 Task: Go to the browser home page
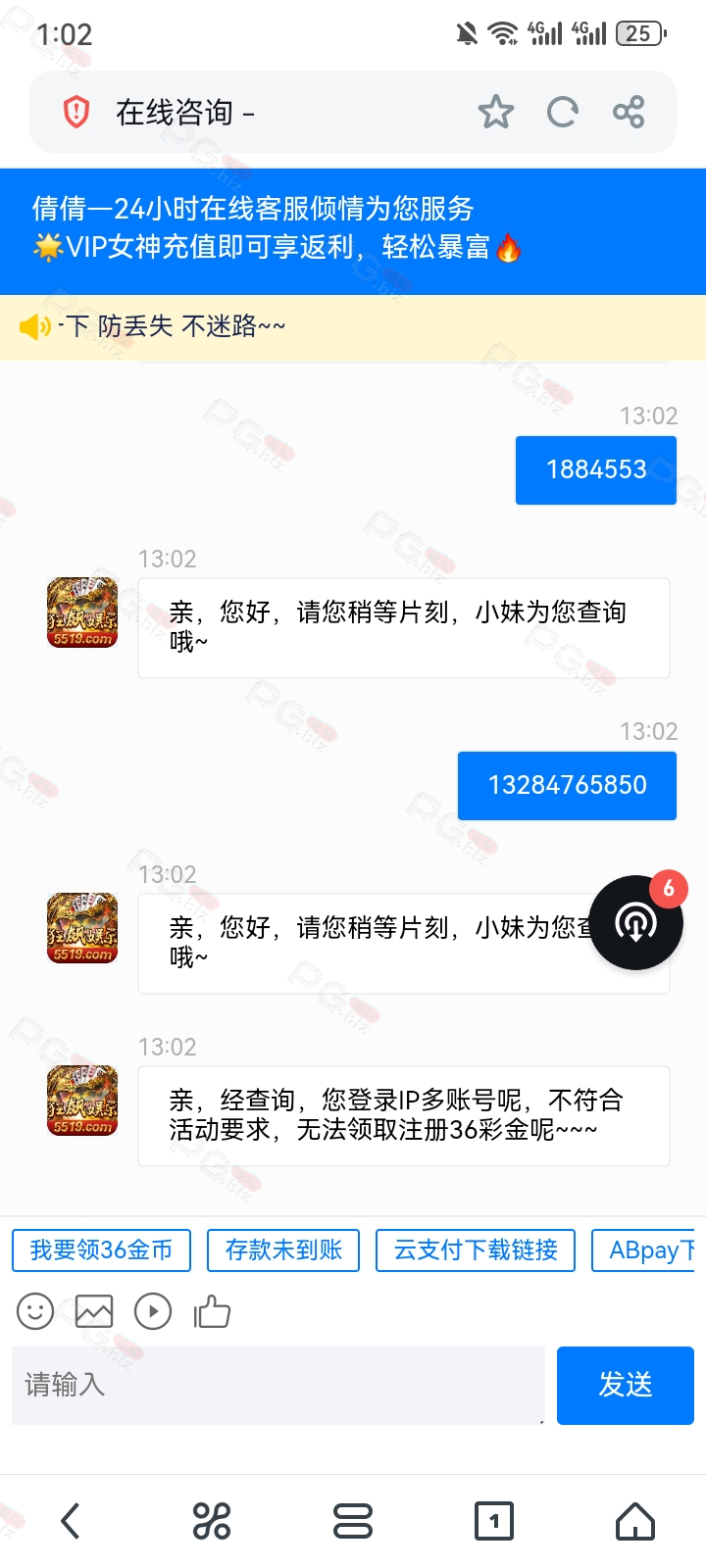[634, 1521]
